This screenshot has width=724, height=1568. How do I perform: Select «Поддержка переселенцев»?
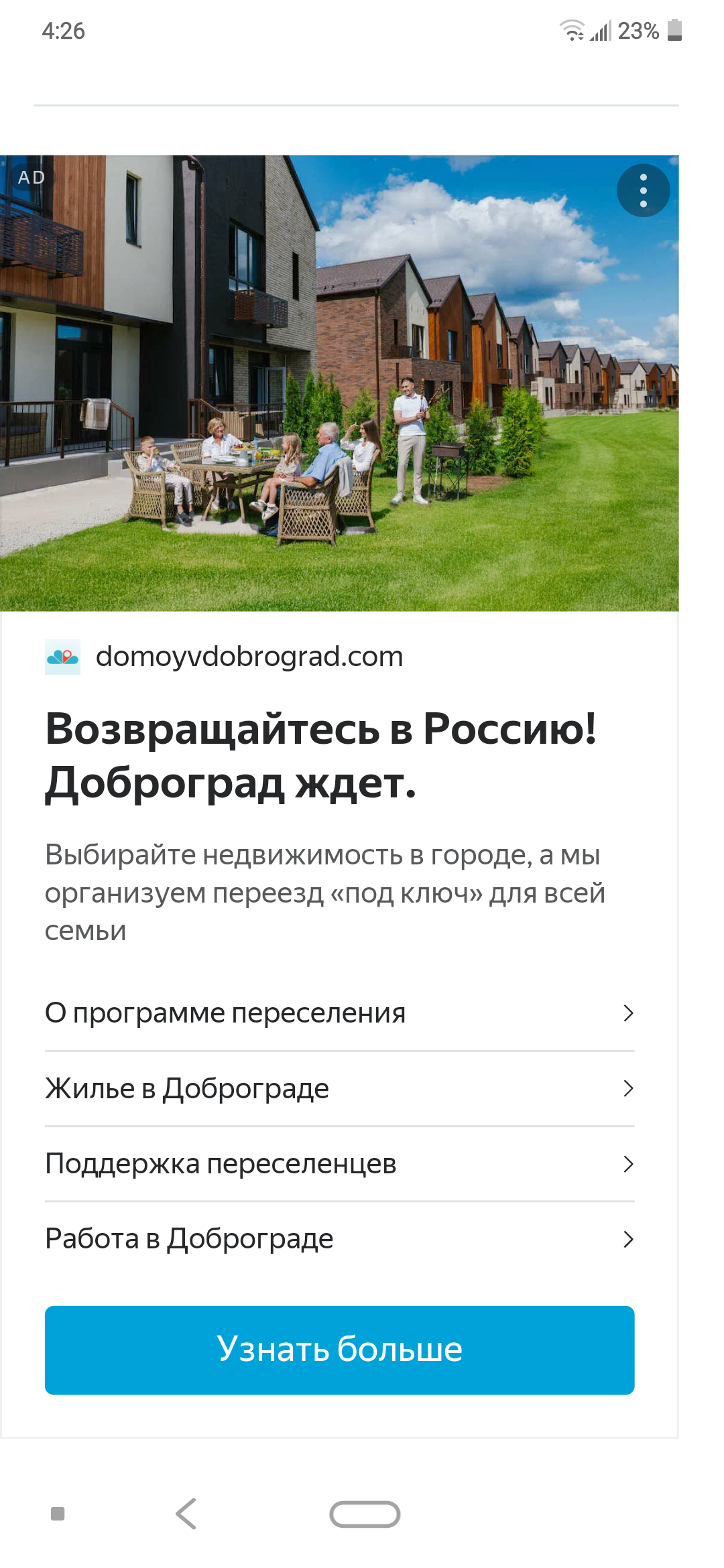coord(339,1164)
